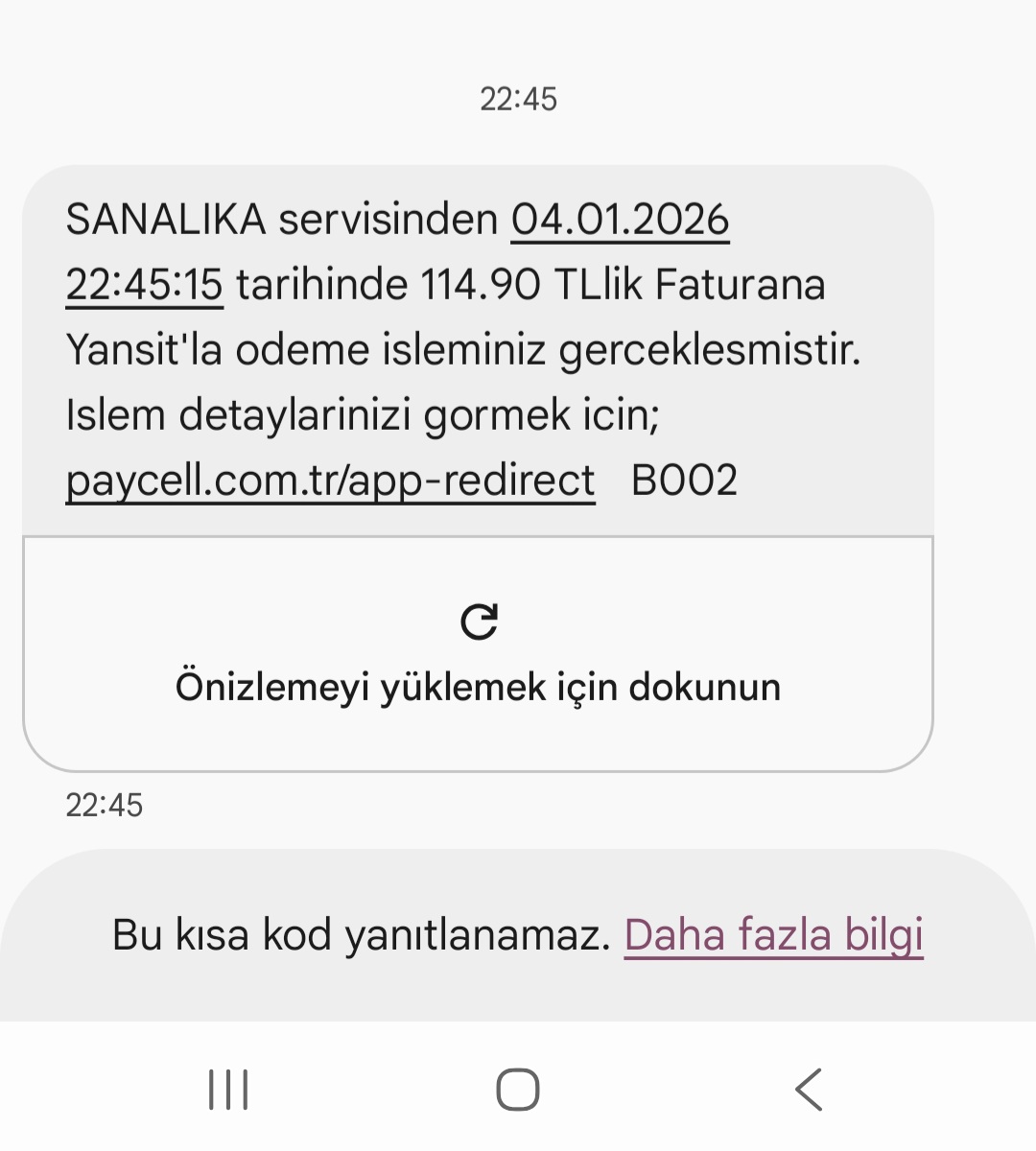Open the Daha fazla bilgi link
The height and width of the screenshot is (1151, 1036).
(773, 935)
